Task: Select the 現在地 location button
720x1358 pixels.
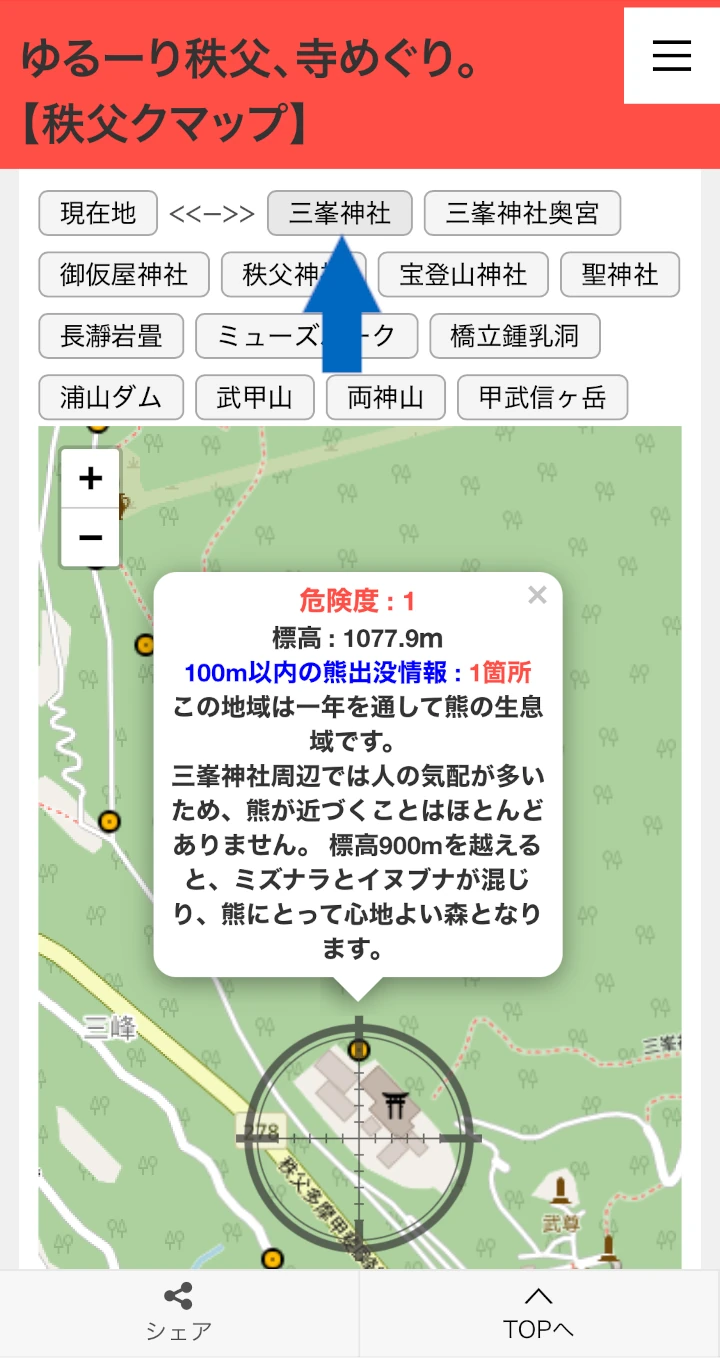Action: click(97, 213)
